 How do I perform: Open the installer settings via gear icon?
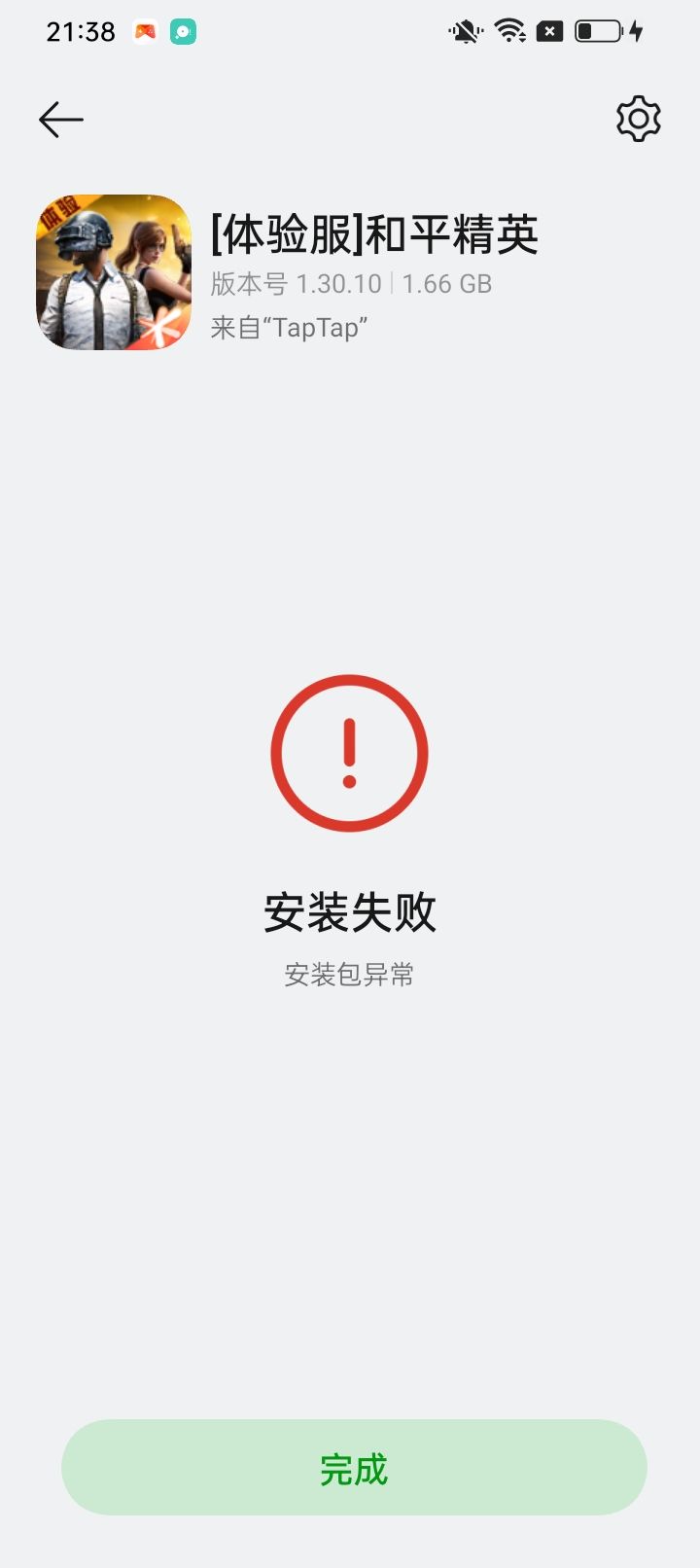click(x=638, y=119)
